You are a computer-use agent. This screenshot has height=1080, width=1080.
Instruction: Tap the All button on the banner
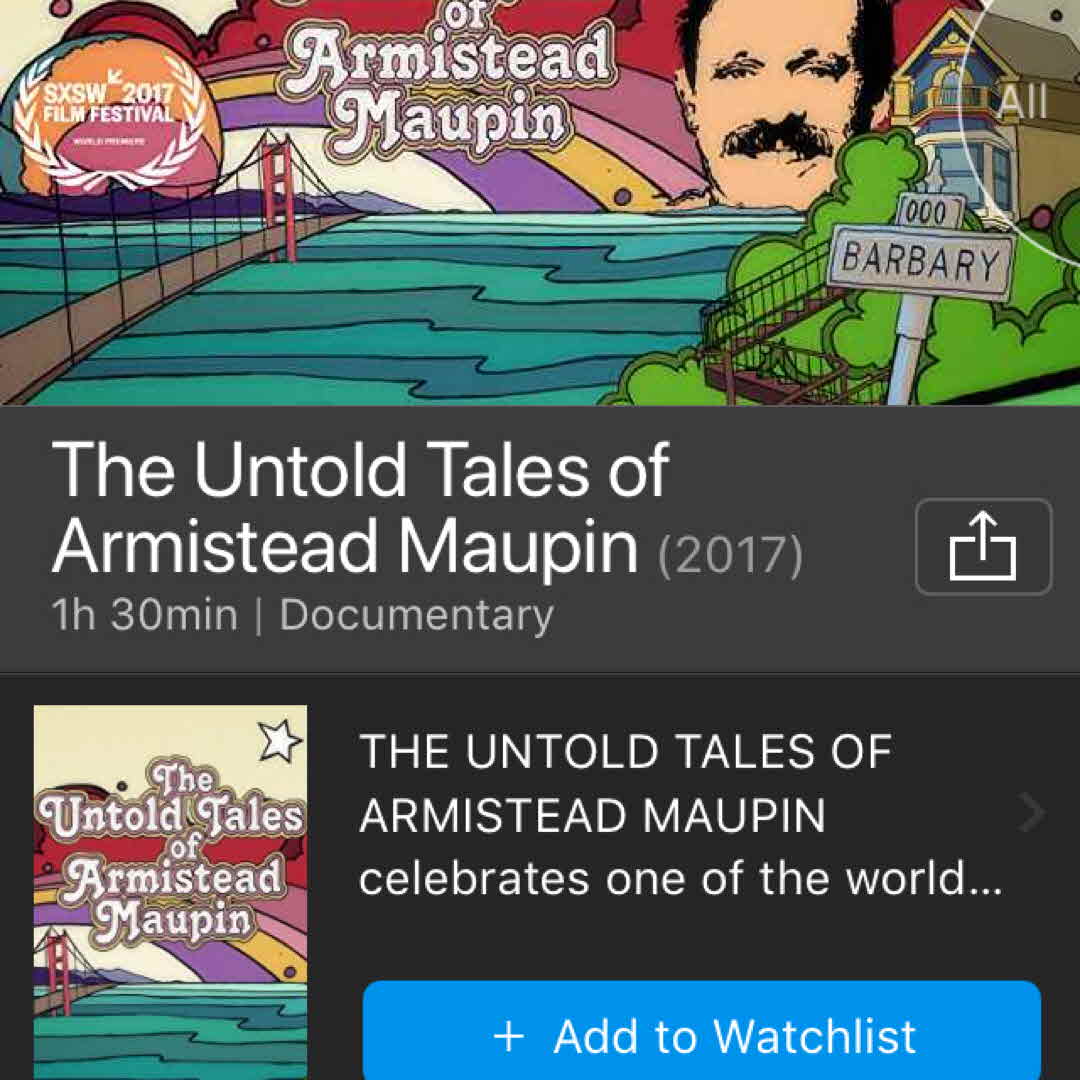pyautogui.click(x=1023, y=102)
